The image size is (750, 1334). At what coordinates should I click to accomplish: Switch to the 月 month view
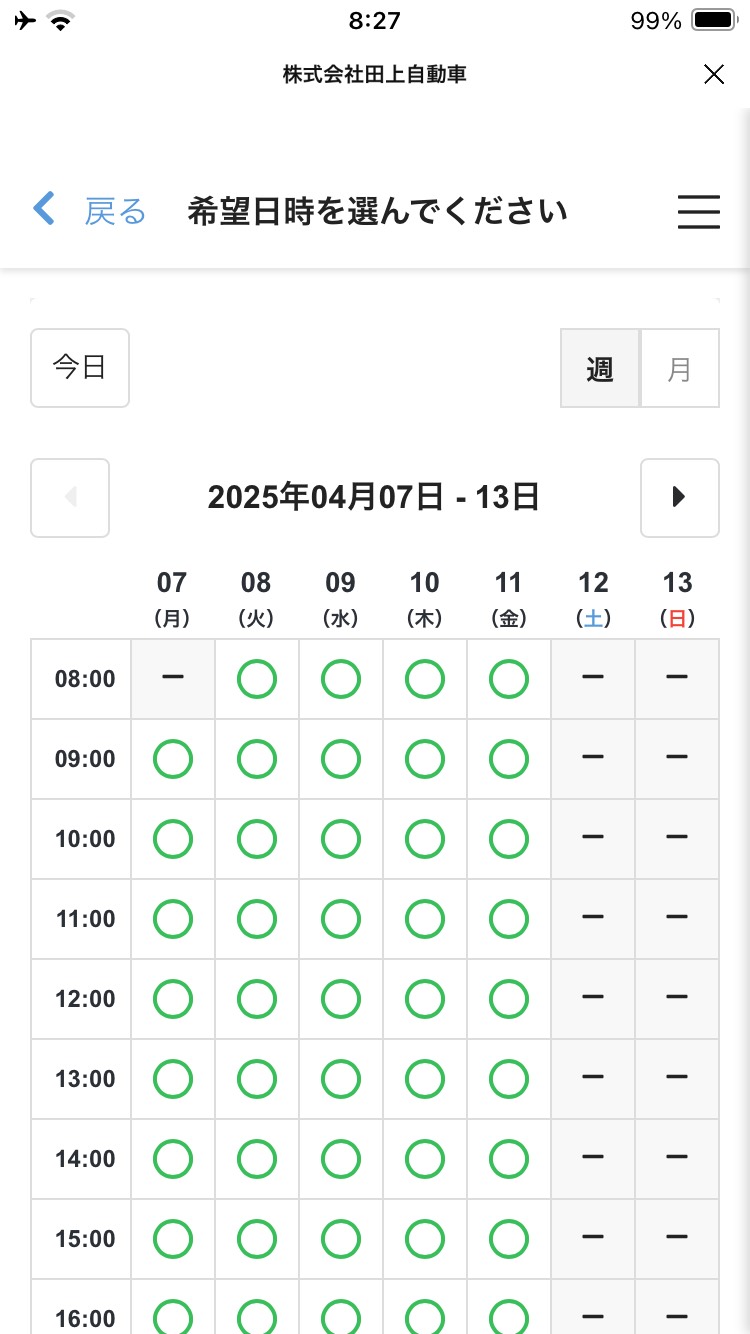[680, 368]
